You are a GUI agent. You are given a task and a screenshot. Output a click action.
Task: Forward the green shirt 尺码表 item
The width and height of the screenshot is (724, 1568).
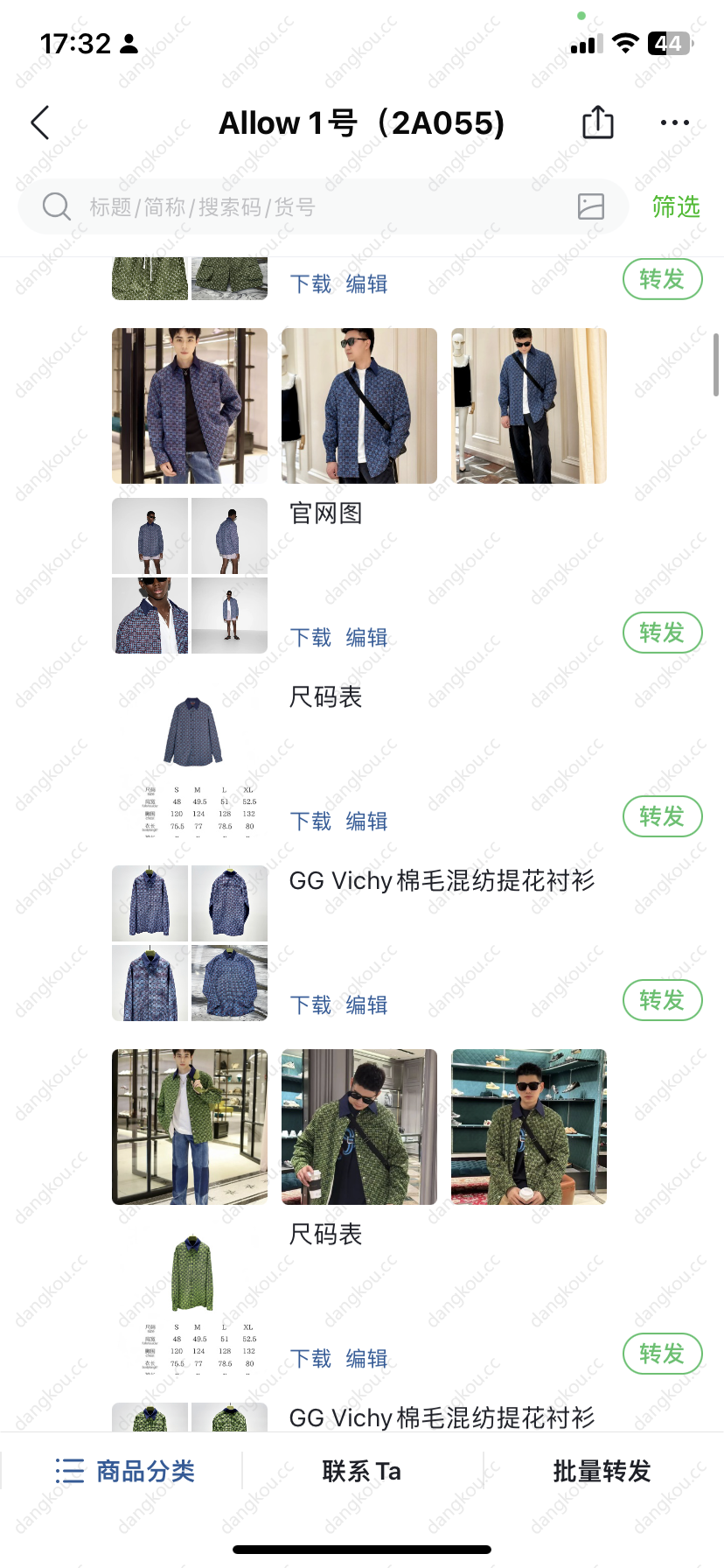tap(662, 1354)
